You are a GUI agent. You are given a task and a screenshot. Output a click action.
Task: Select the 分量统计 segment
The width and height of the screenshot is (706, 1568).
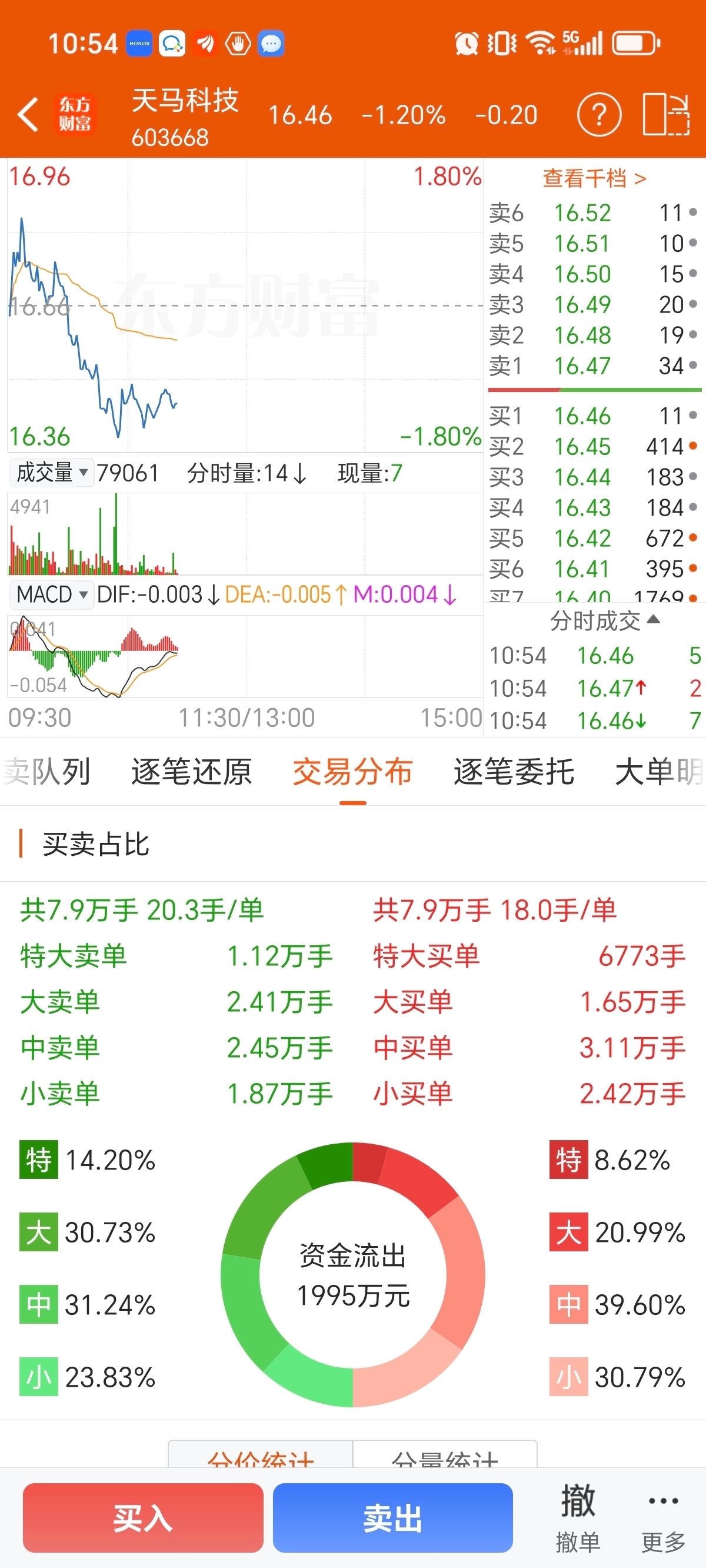click(x=445, y=1456)
